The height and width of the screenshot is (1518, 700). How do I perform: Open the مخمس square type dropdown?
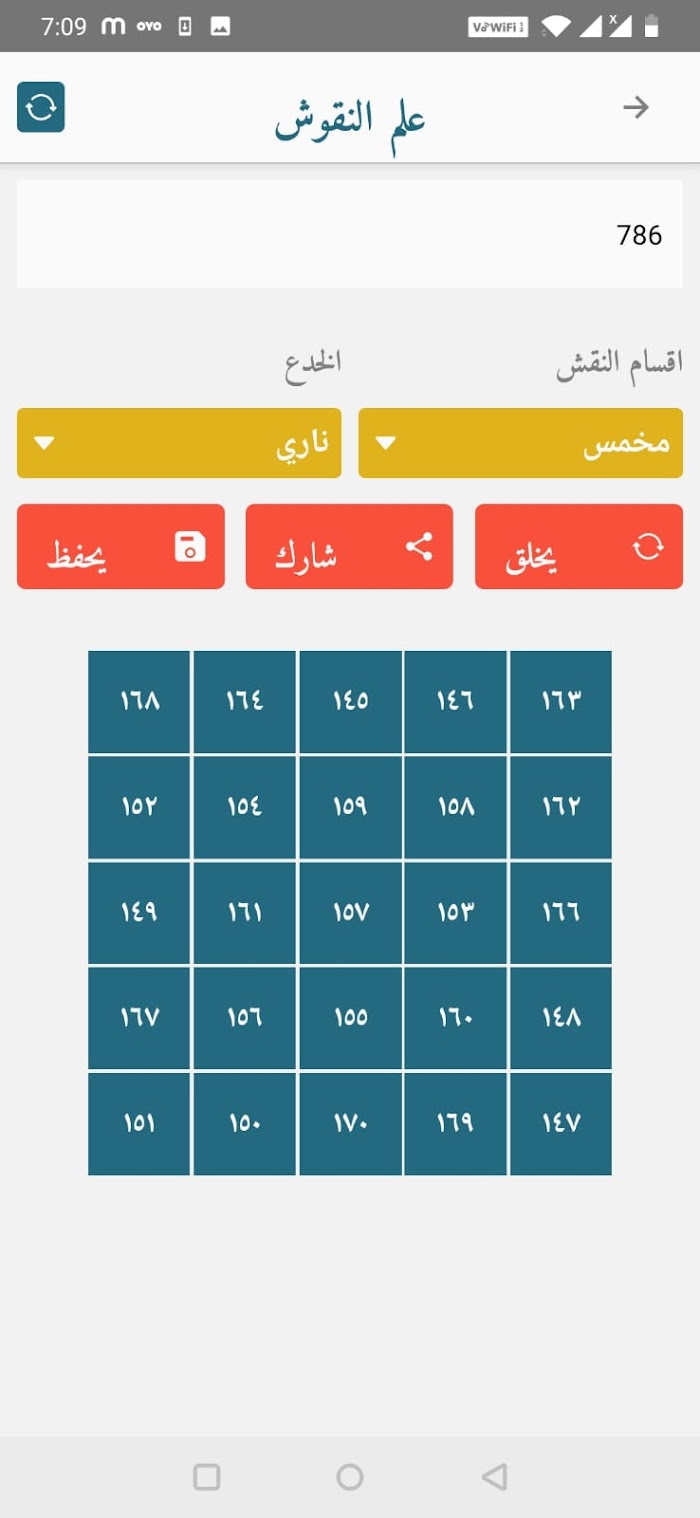tap(520, 443)
